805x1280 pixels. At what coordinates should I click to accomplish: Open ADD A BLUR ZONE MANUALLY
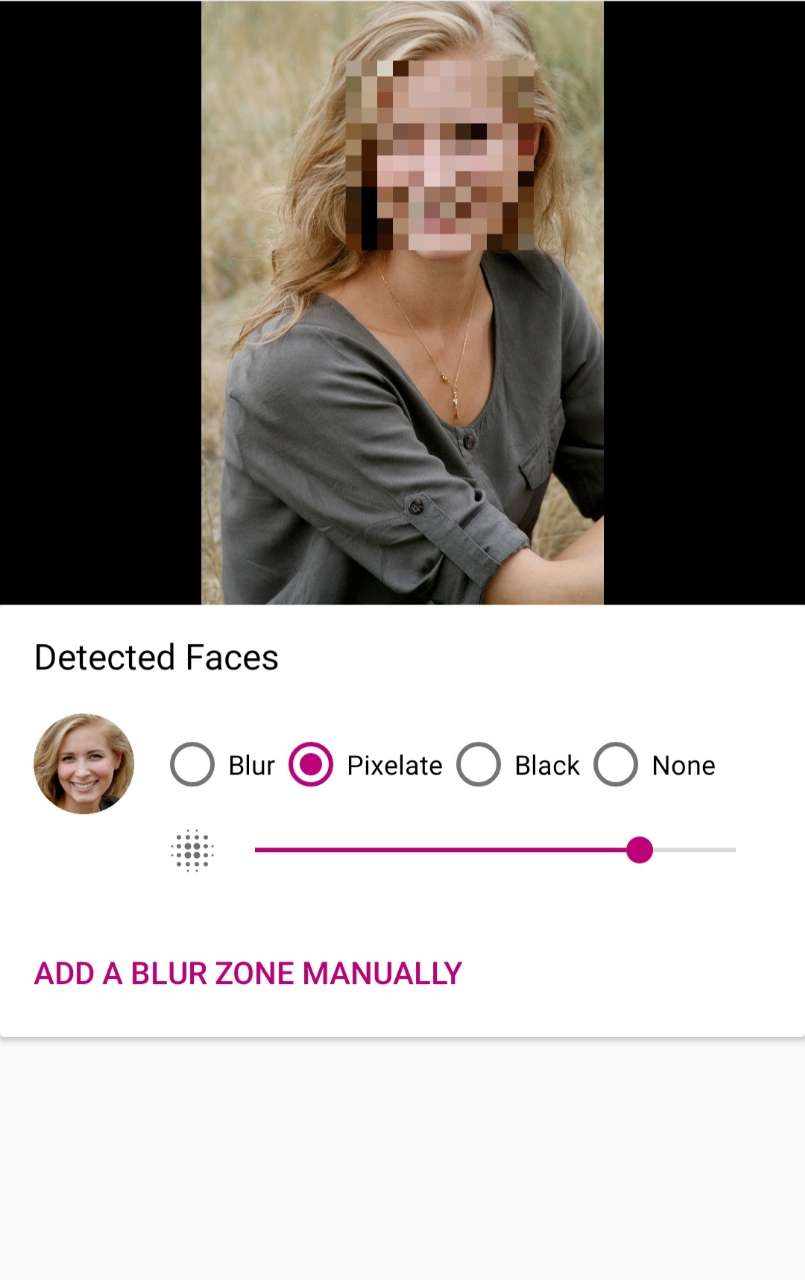point(247,972)
